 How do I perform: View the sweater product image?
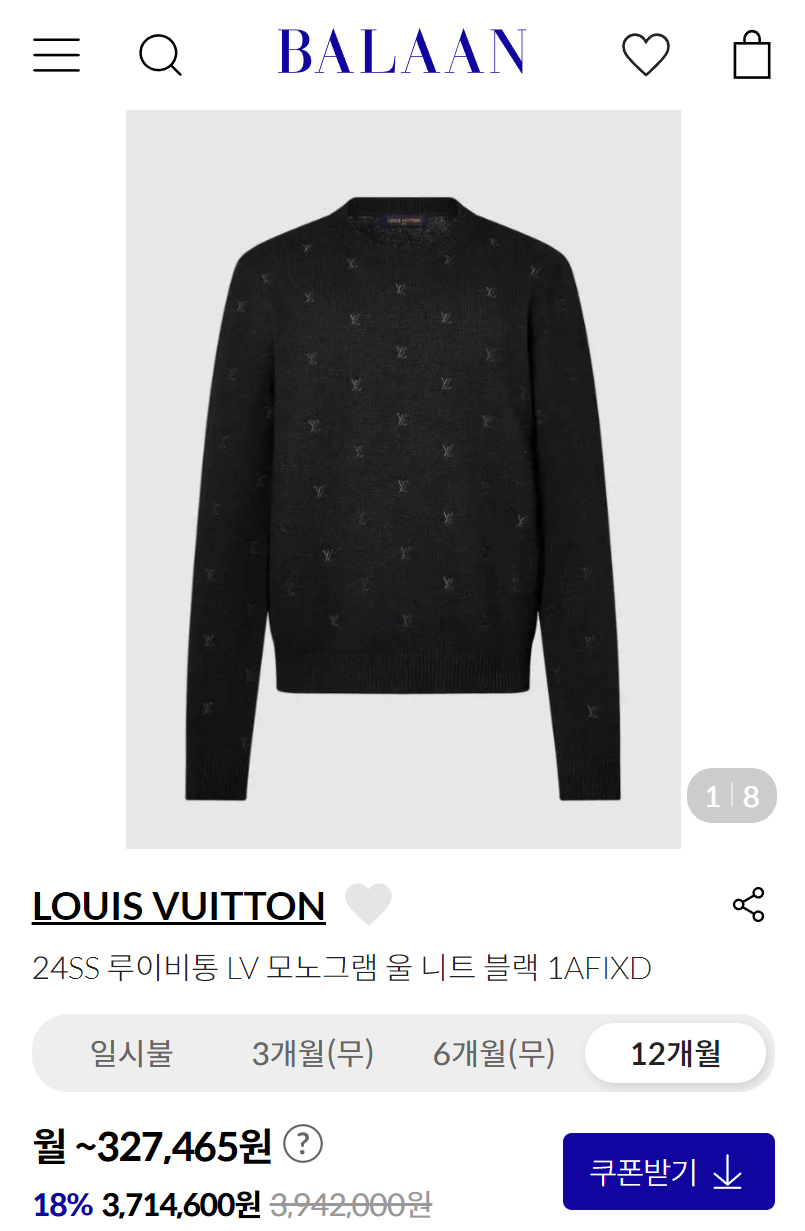403,480
